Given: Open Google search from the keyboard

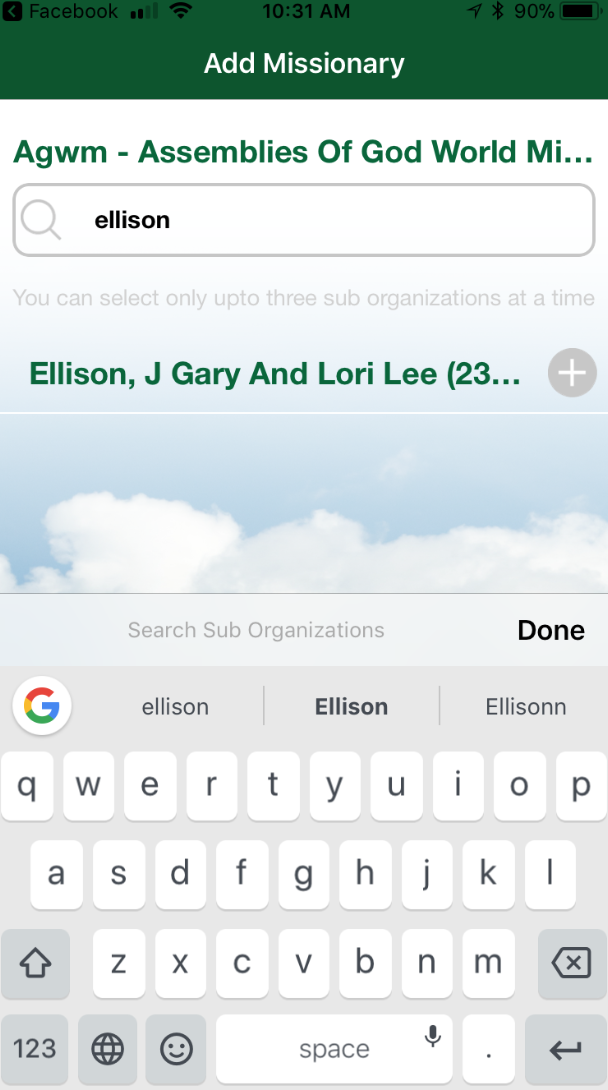Looking at the screenshot, I should coord(42,707).
